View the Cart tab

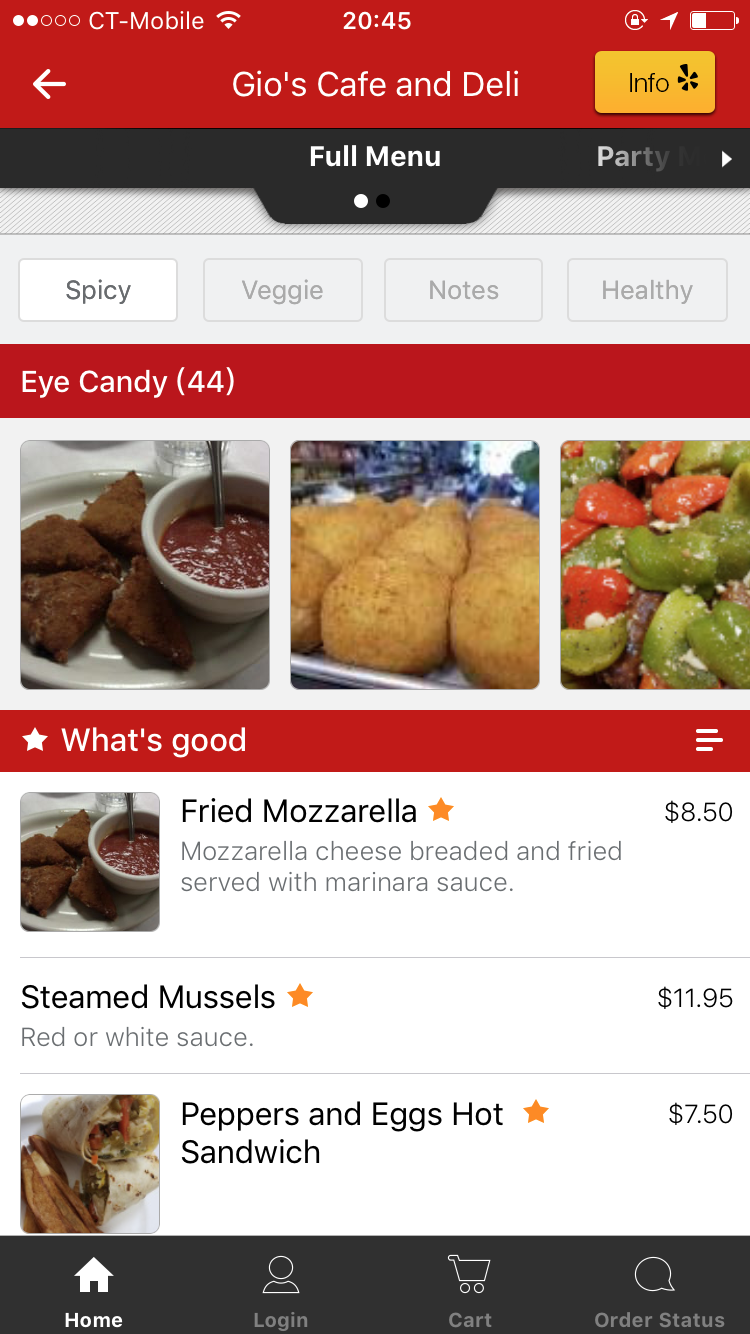[469, 1290]
